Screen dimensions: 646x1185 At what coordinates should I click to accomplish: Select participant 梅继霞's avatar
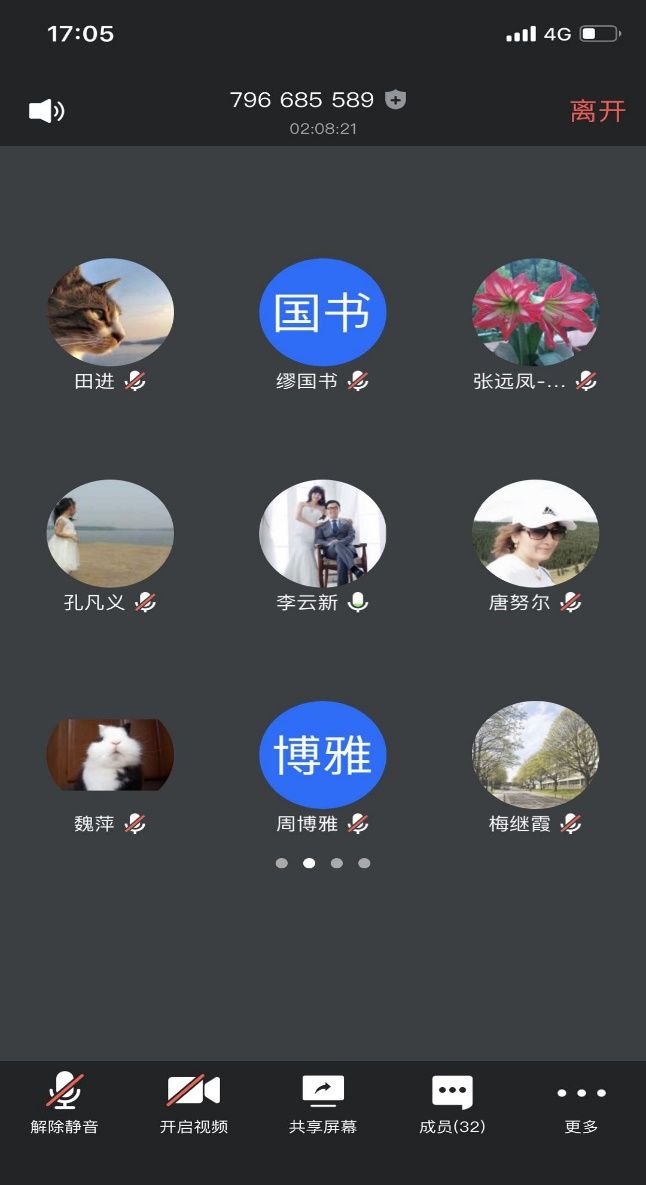[535, 755]
